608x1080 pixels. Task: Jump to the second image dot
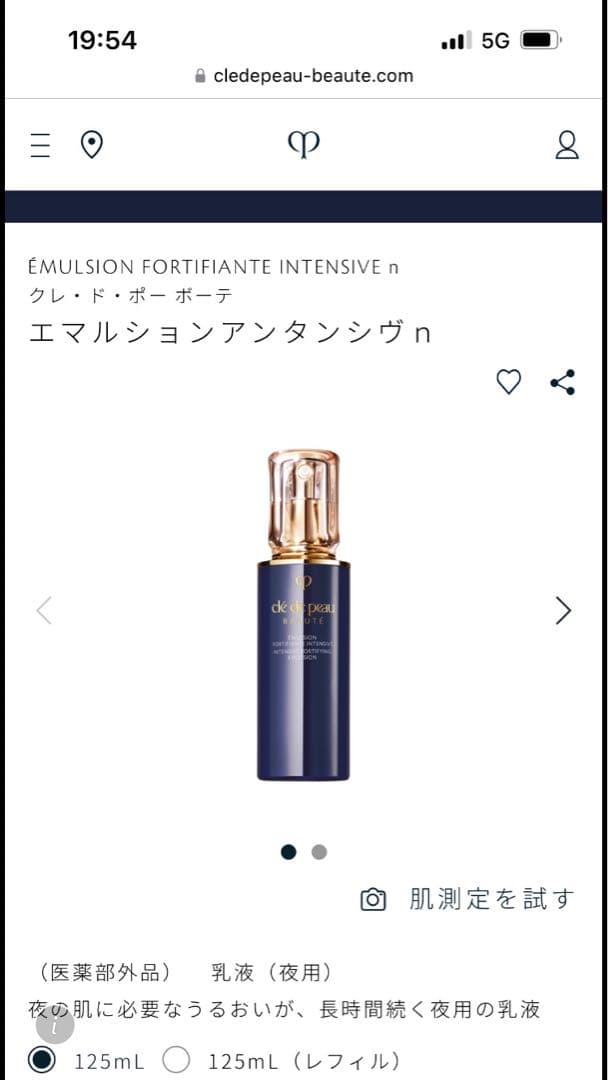(x=319, y=852)
